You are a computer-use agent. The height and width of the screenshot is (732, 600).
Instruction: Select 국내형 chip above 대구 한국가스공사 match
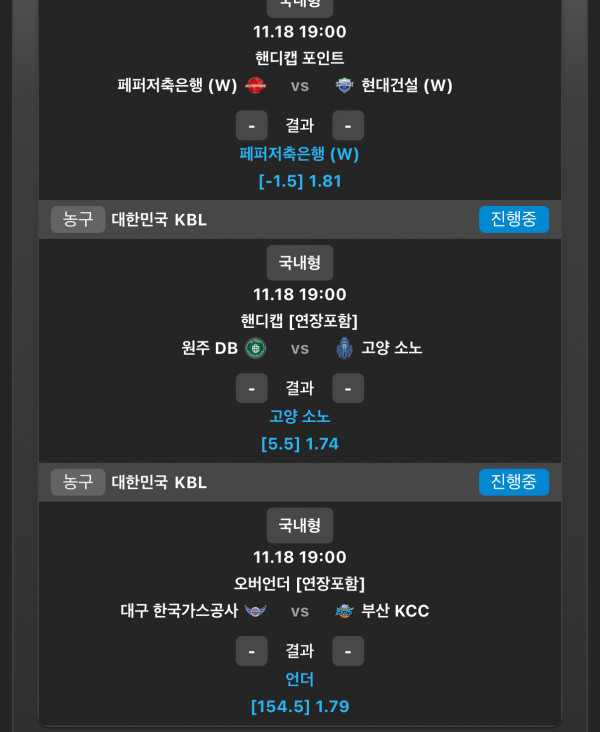pos(299,526)
